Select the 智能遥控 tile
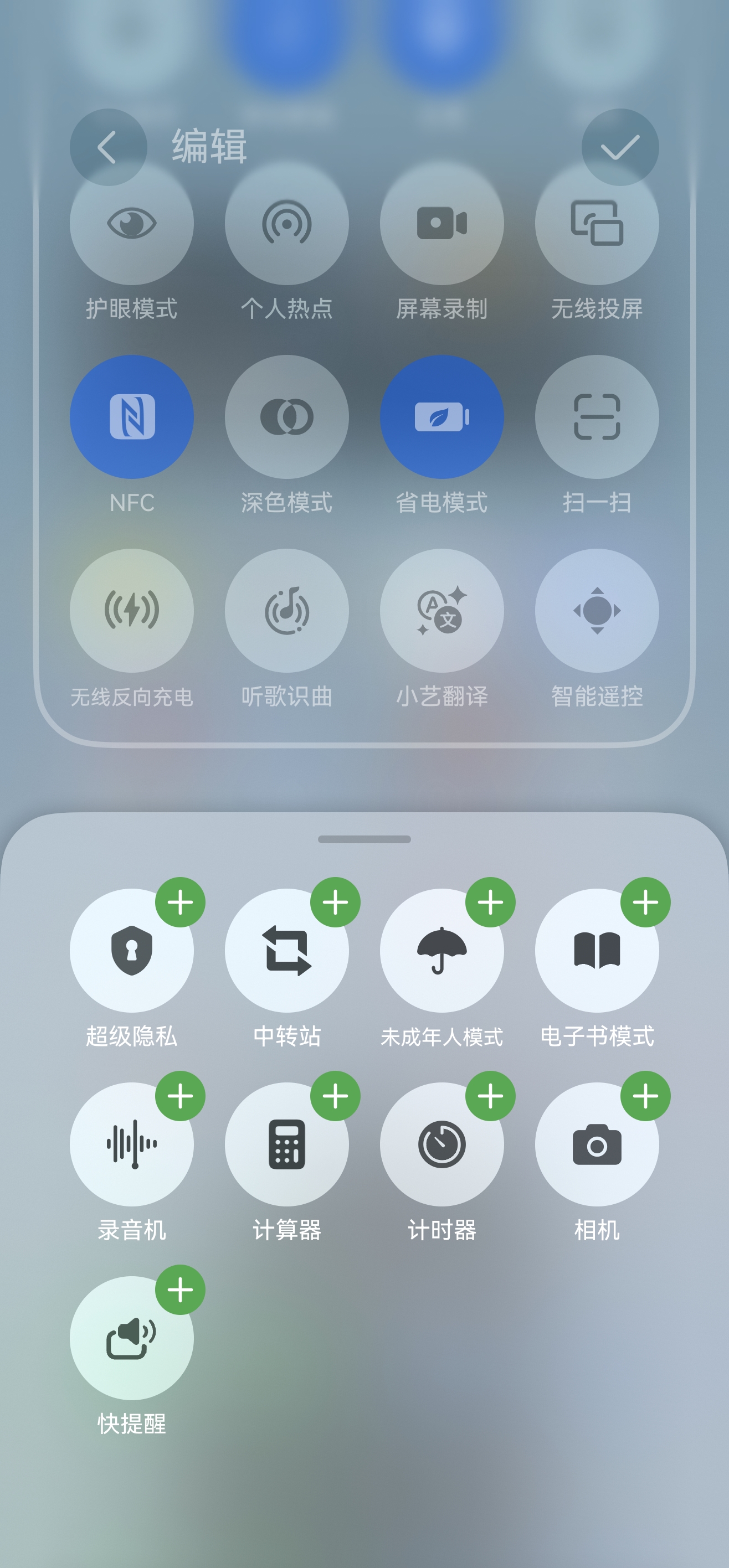The width and height of the screenshot is (729, 1568). [597, 610]
